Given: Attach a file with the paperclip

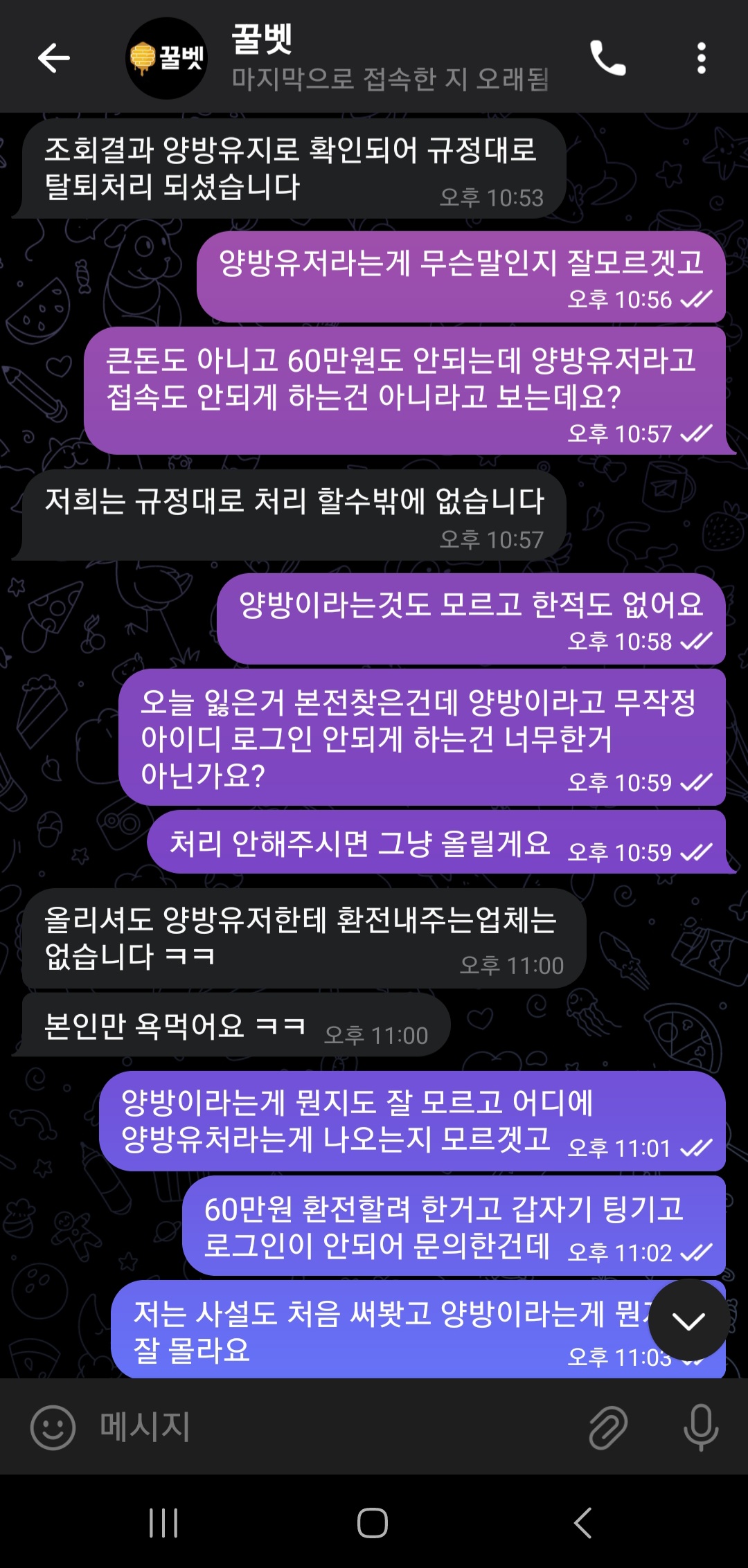Looking at the screenshot, I should coord(608,1427).
